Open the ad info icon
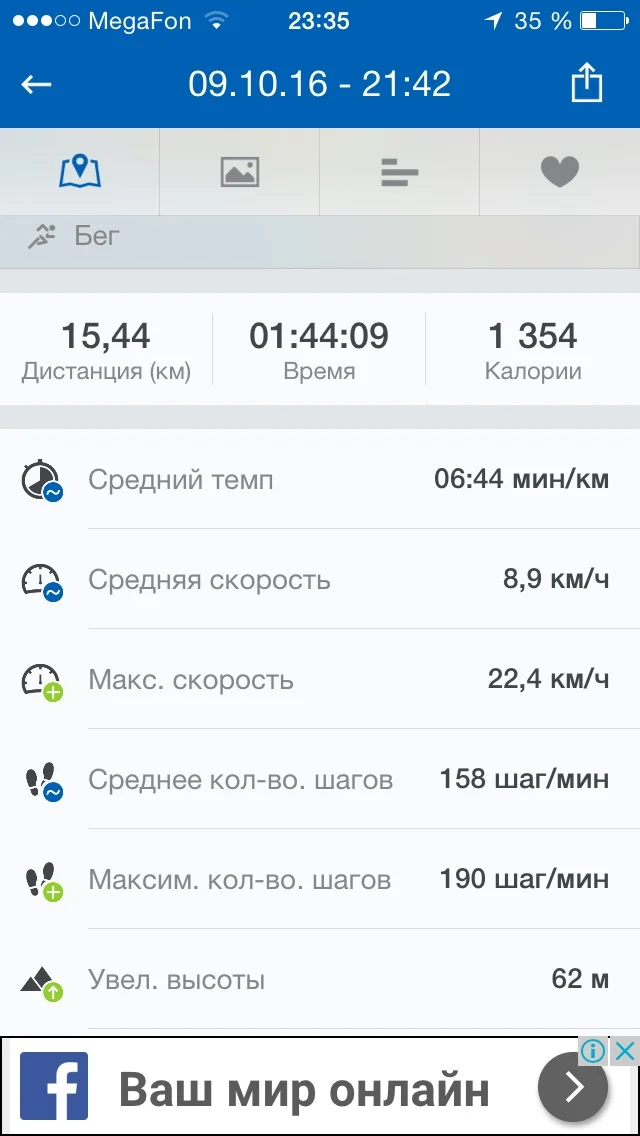Screen dimensions: 640x1136 [594, 1051]
